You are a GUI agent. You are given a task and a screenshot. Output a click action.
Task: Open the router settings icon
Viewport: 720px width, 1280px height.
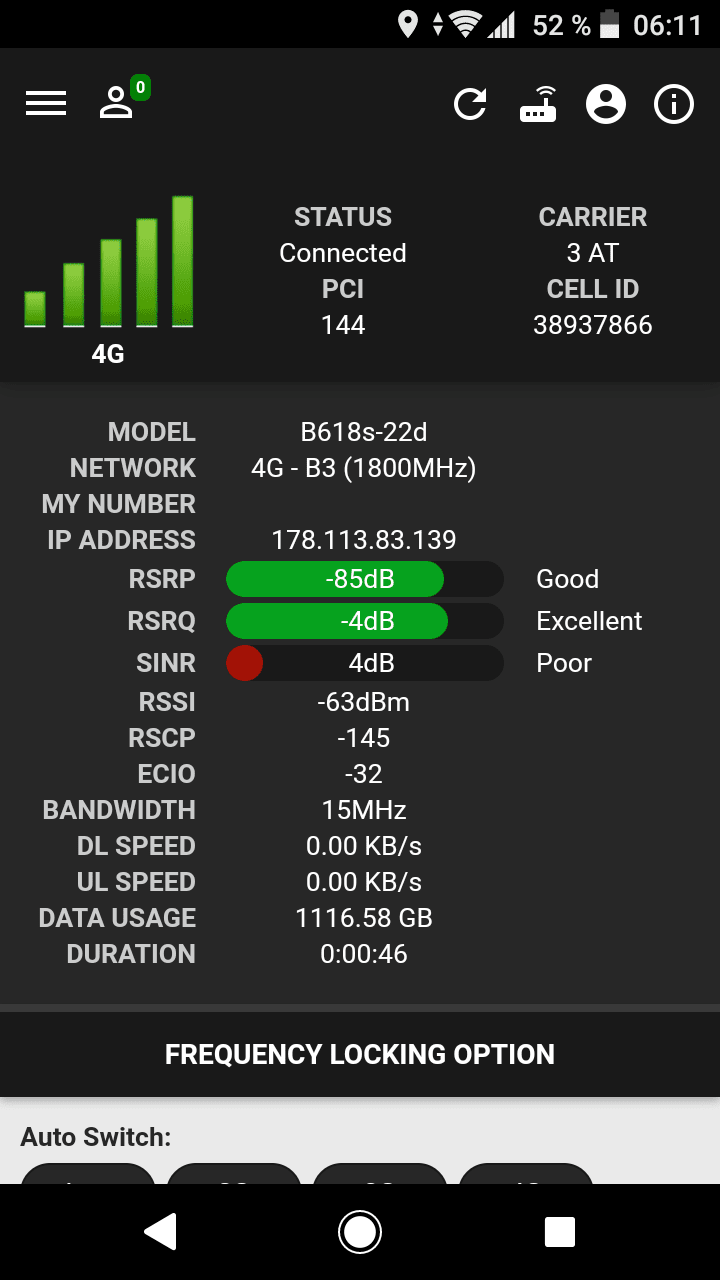pos(538,104)
